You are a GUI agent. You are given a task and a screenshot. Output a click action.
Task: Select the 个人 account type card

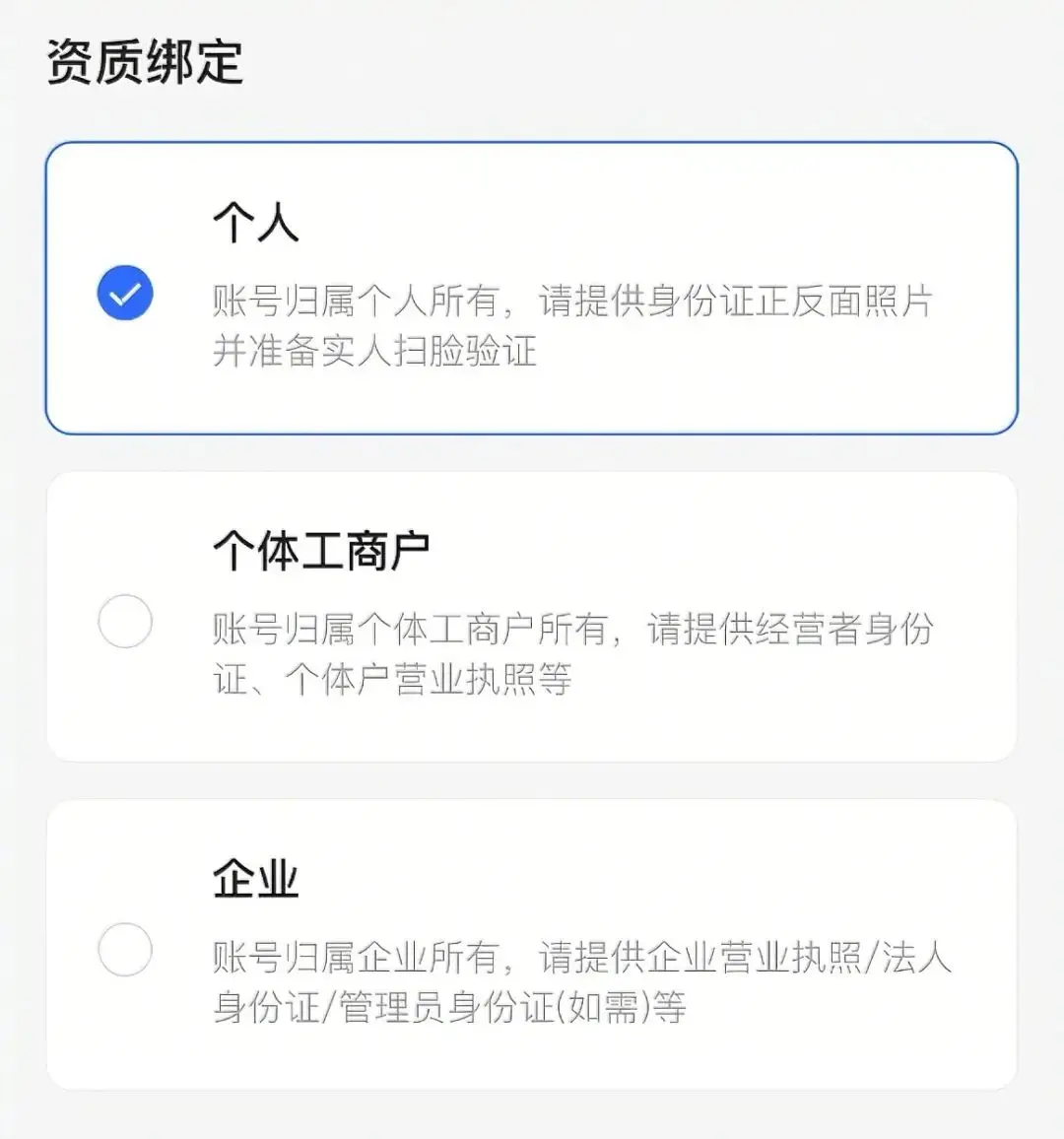(532, 288)
